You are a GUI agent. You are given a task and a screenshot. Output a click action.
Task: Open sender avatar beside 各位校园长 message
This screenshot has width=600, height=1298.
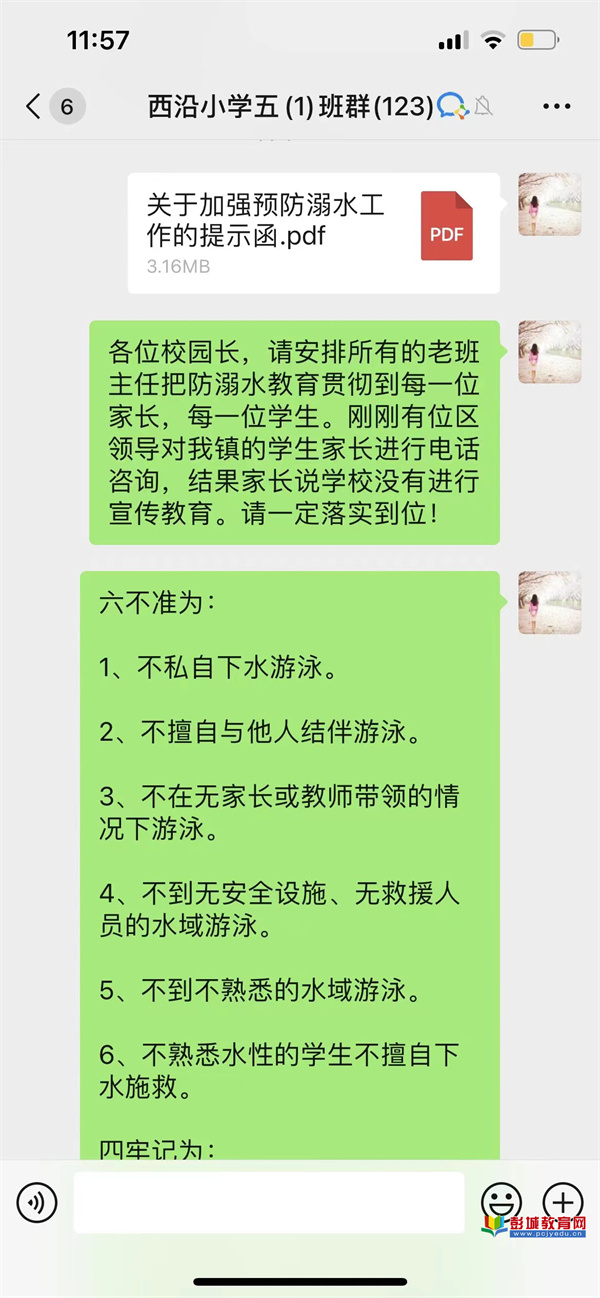(549, 352)
